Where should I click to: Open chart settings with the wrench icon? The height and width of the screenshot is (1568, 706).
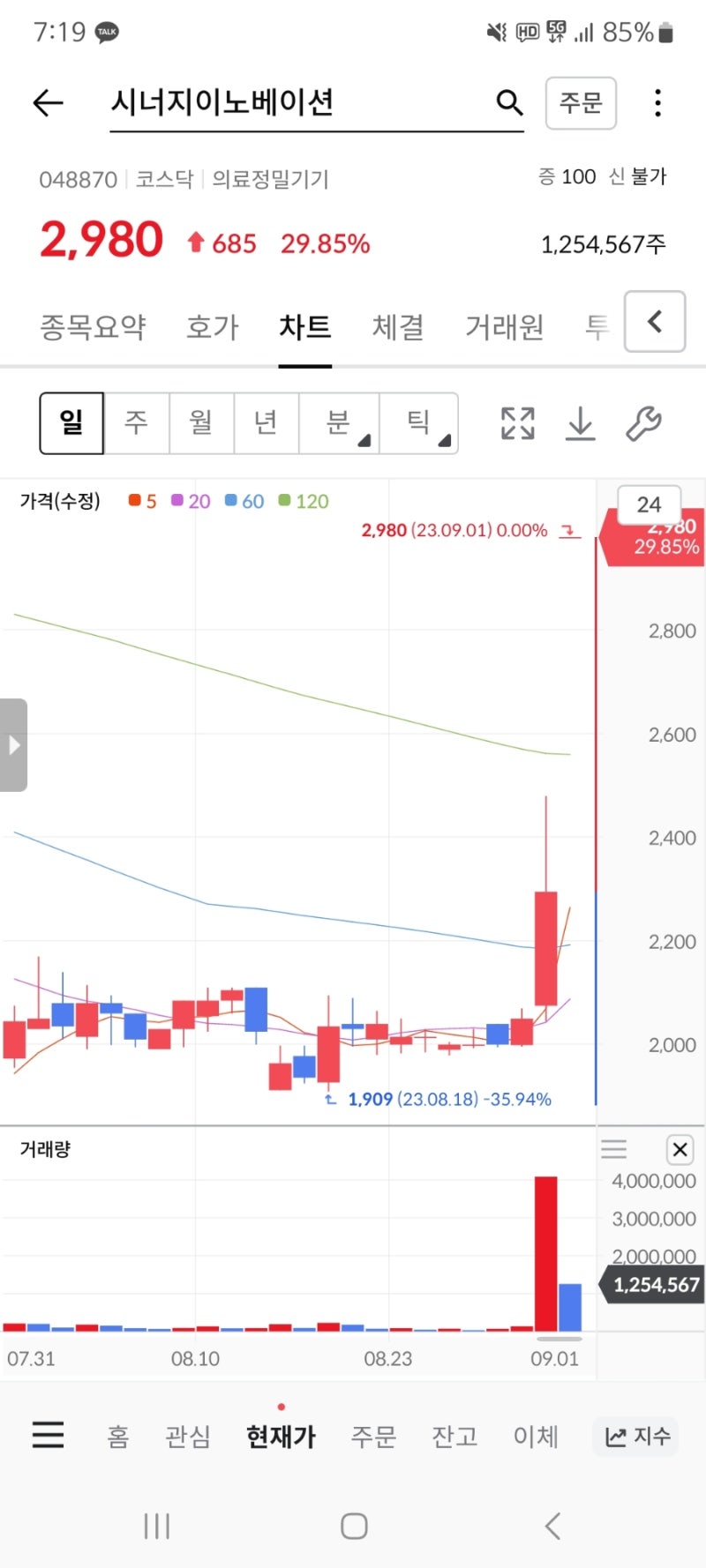(x=643, y=423)
